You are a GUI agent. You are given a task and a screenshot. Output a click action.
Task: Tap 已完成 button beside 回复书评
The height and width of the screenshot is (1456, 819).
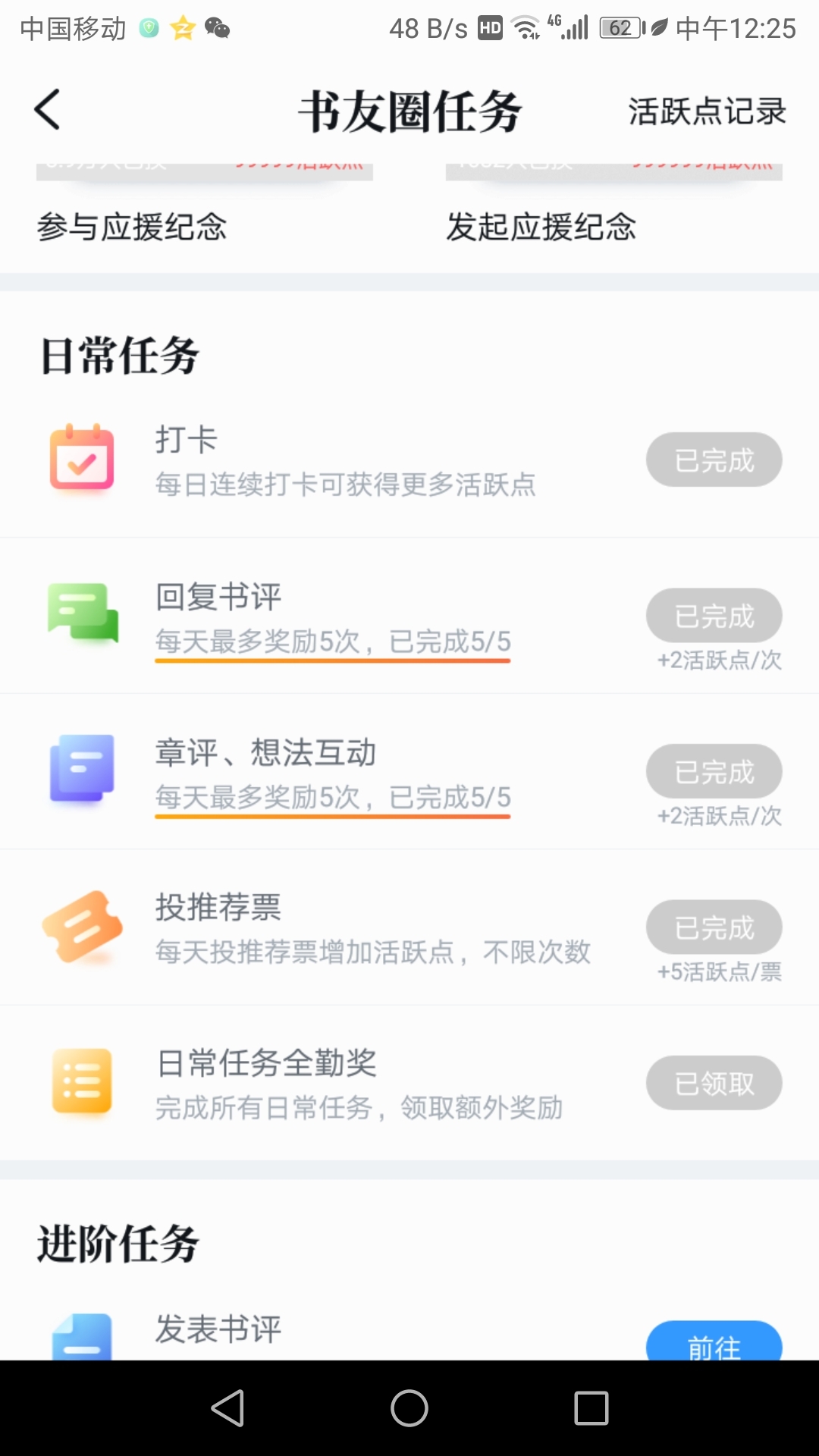[714, 615]
